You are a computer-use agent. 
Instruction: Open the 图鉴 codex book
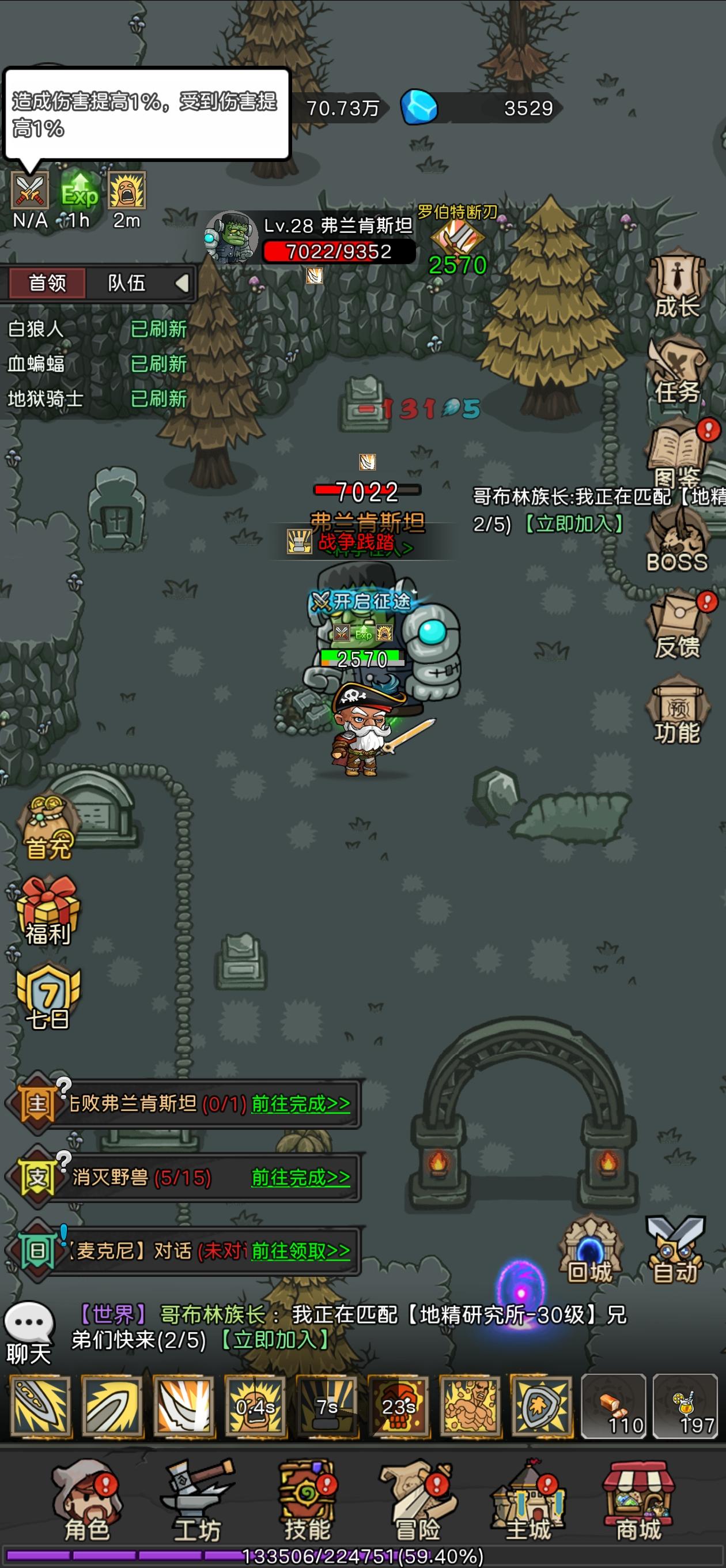[675, 457]
